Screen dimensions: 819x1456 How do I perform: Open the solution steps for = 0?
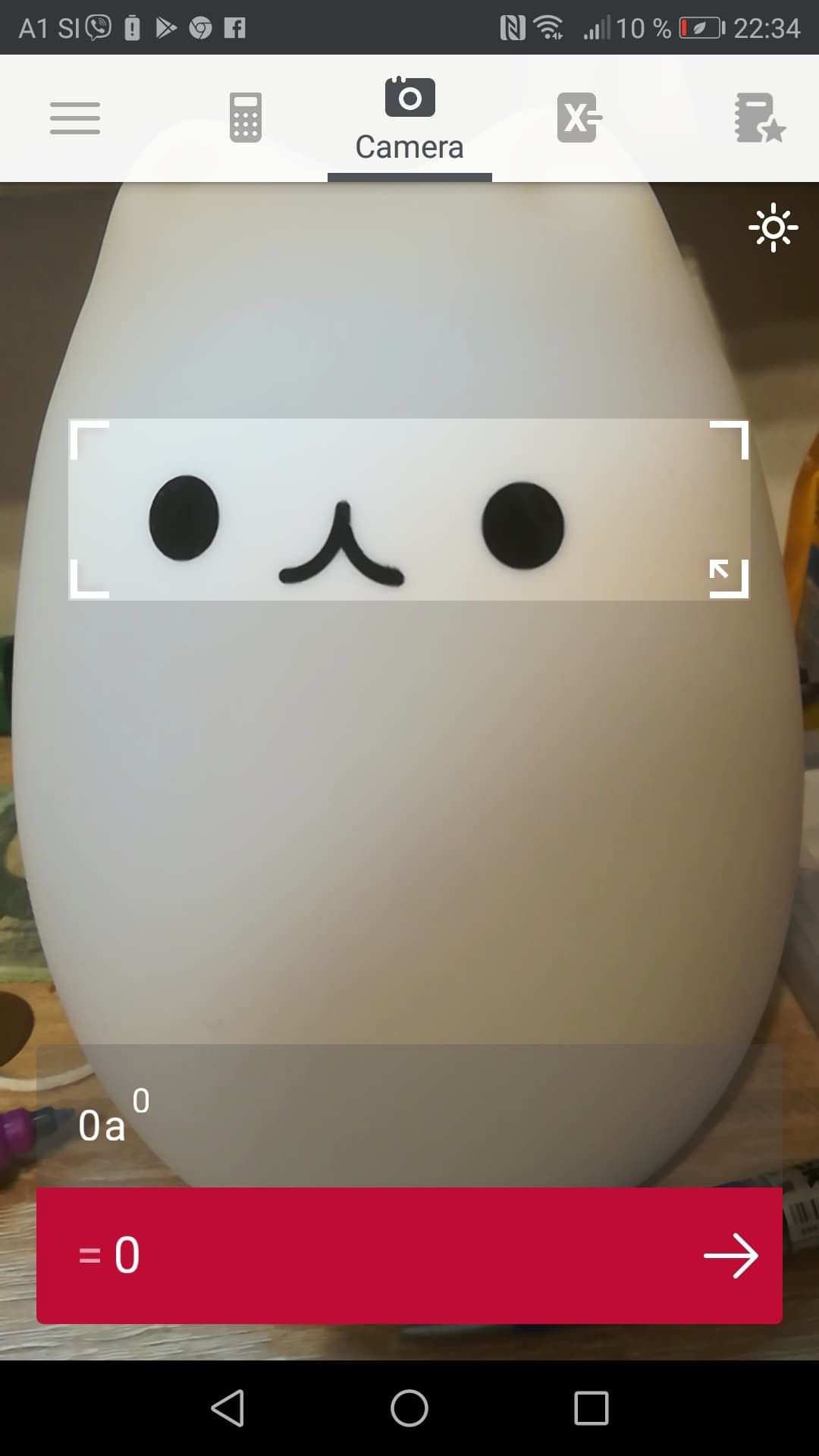pyautogui.click(x=730, y=1256)
